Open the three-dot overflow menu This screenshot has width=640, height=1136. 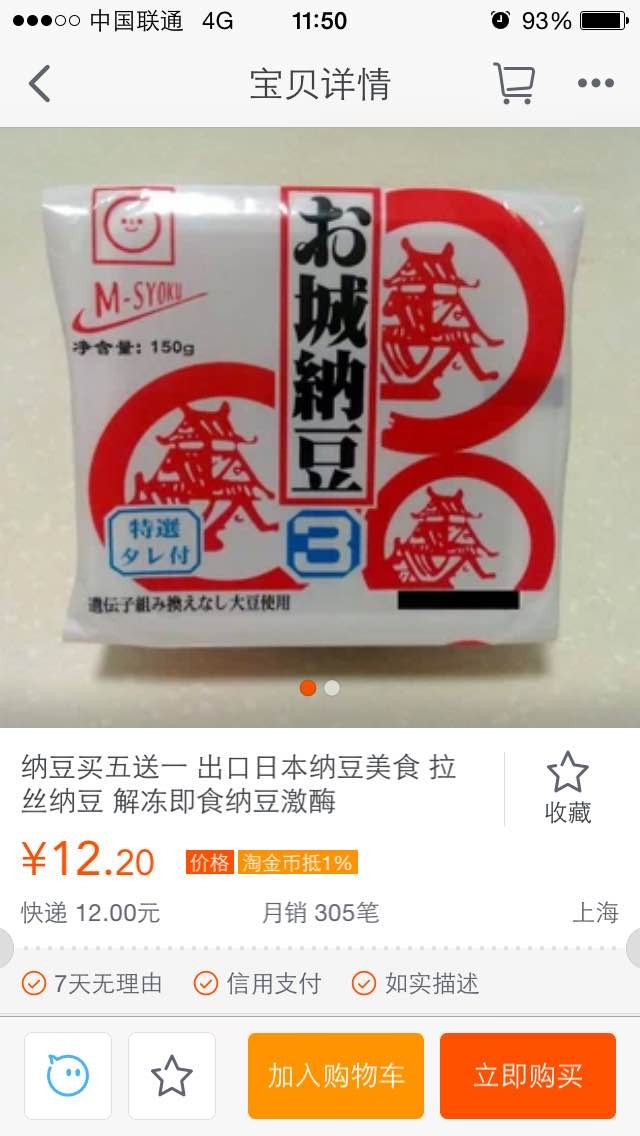(x=596, y=83)
